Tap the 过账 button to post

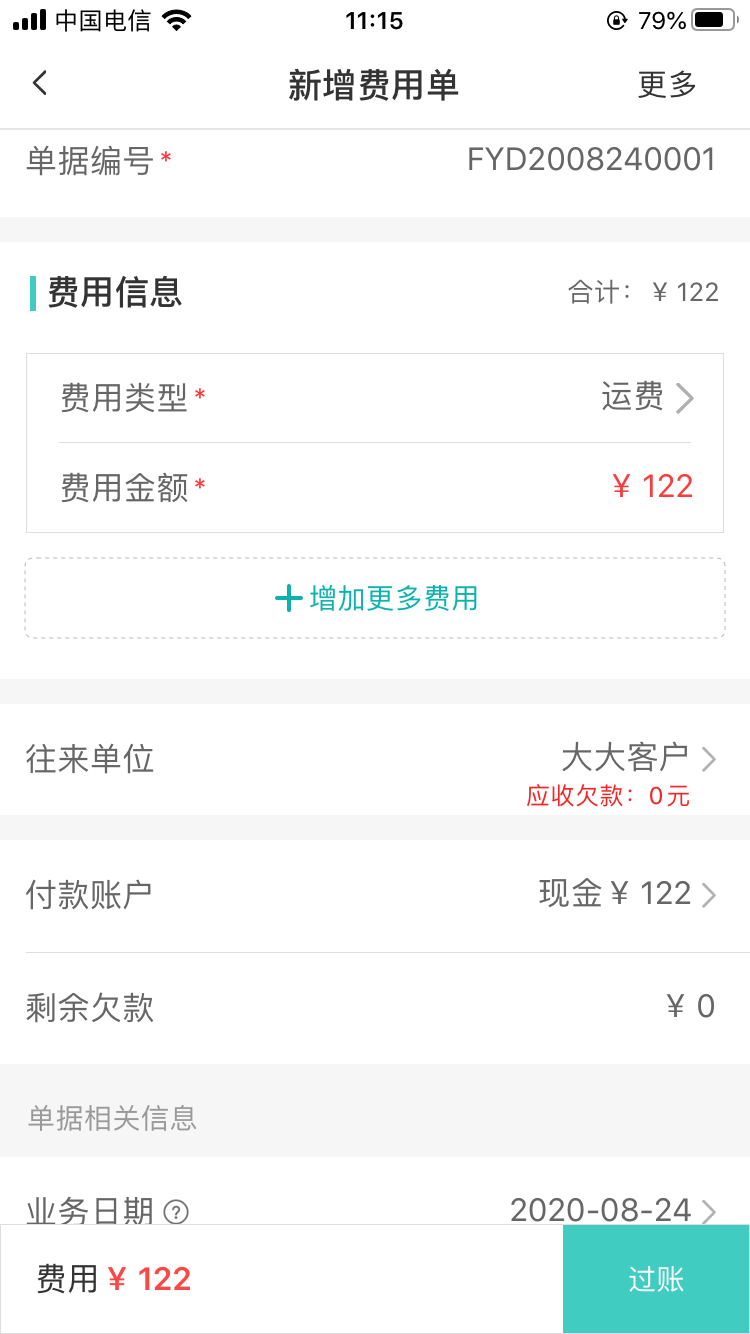click(656, 1280)
